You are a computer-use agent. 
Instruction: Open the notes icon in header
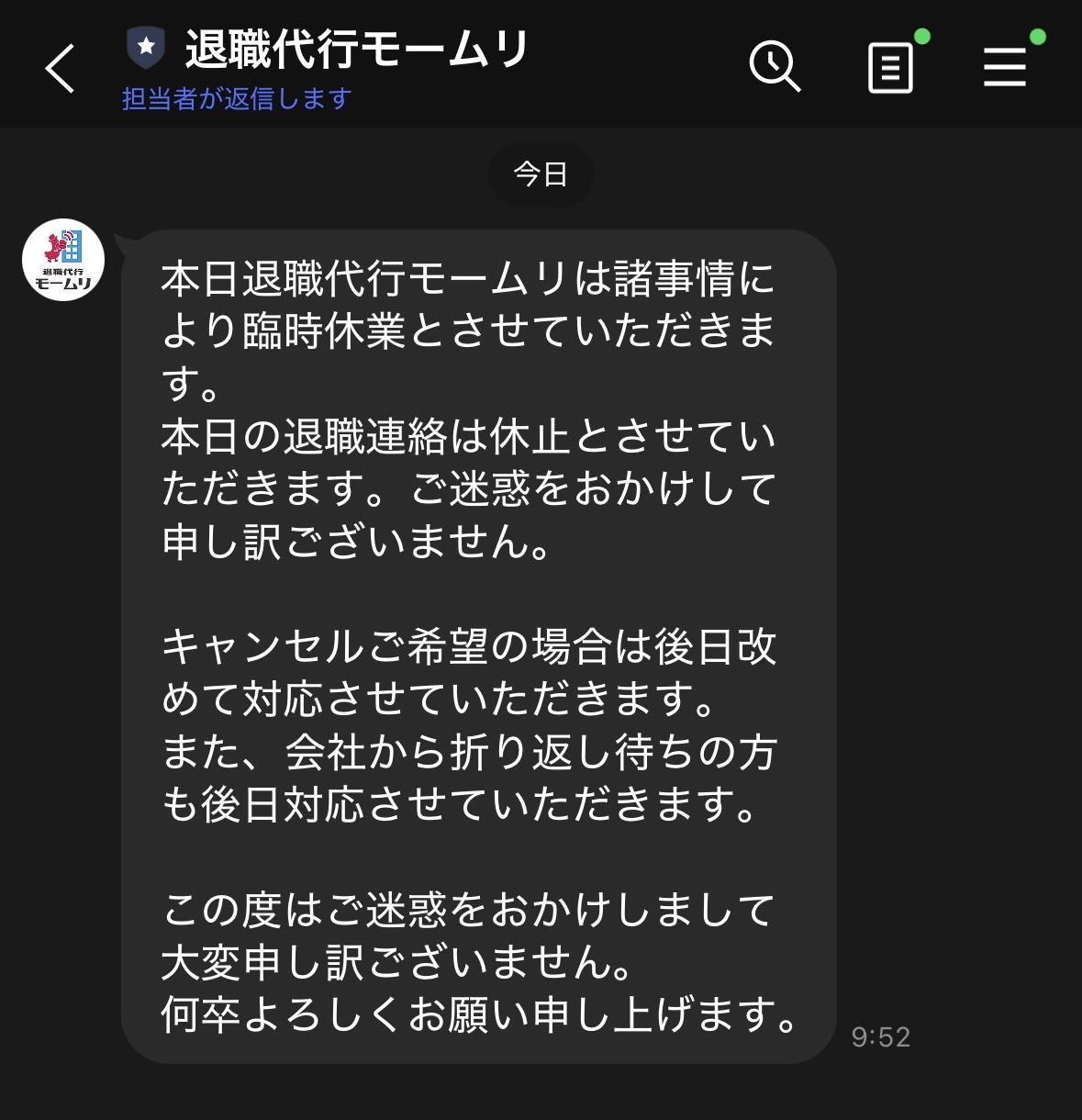[890, 69]
